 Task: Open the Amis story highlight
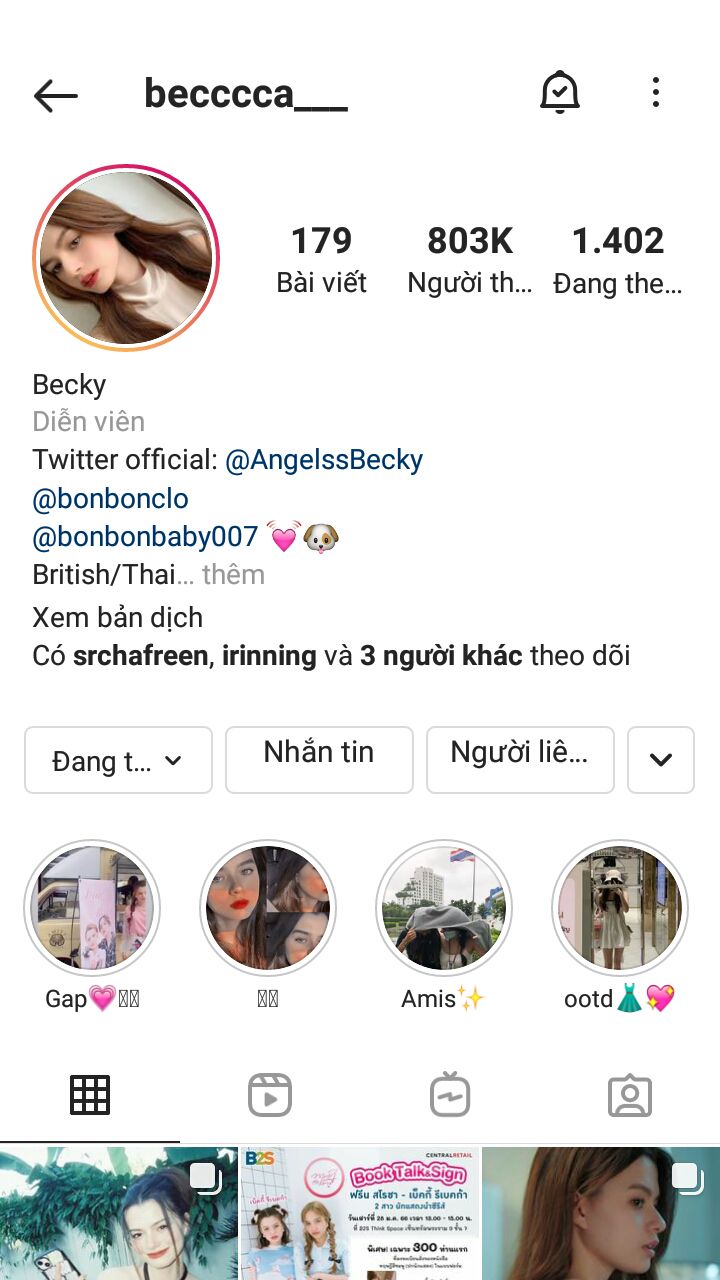coord(444,908)
